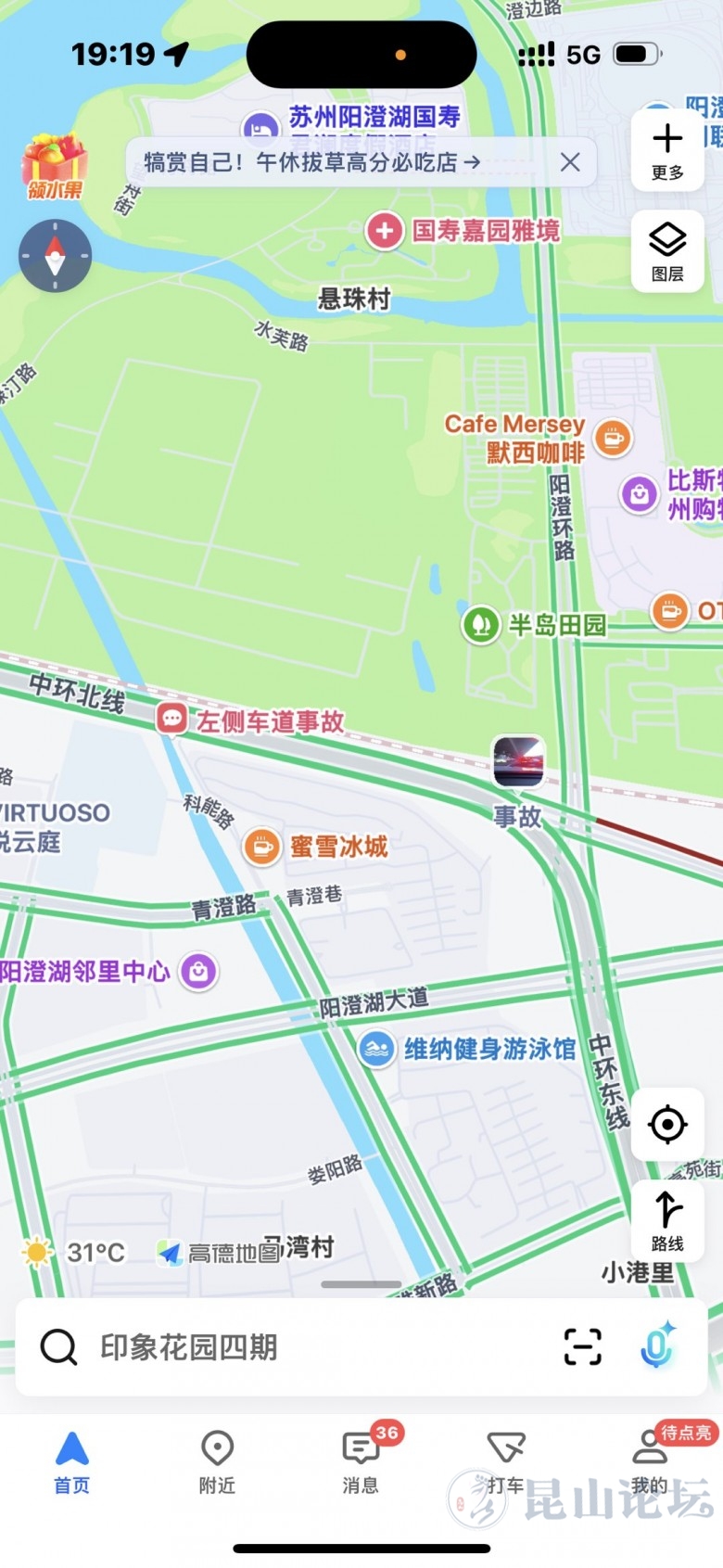Open the 左侧车道事故 incident marker
723x1568 pixels.
tap(172, 720)
